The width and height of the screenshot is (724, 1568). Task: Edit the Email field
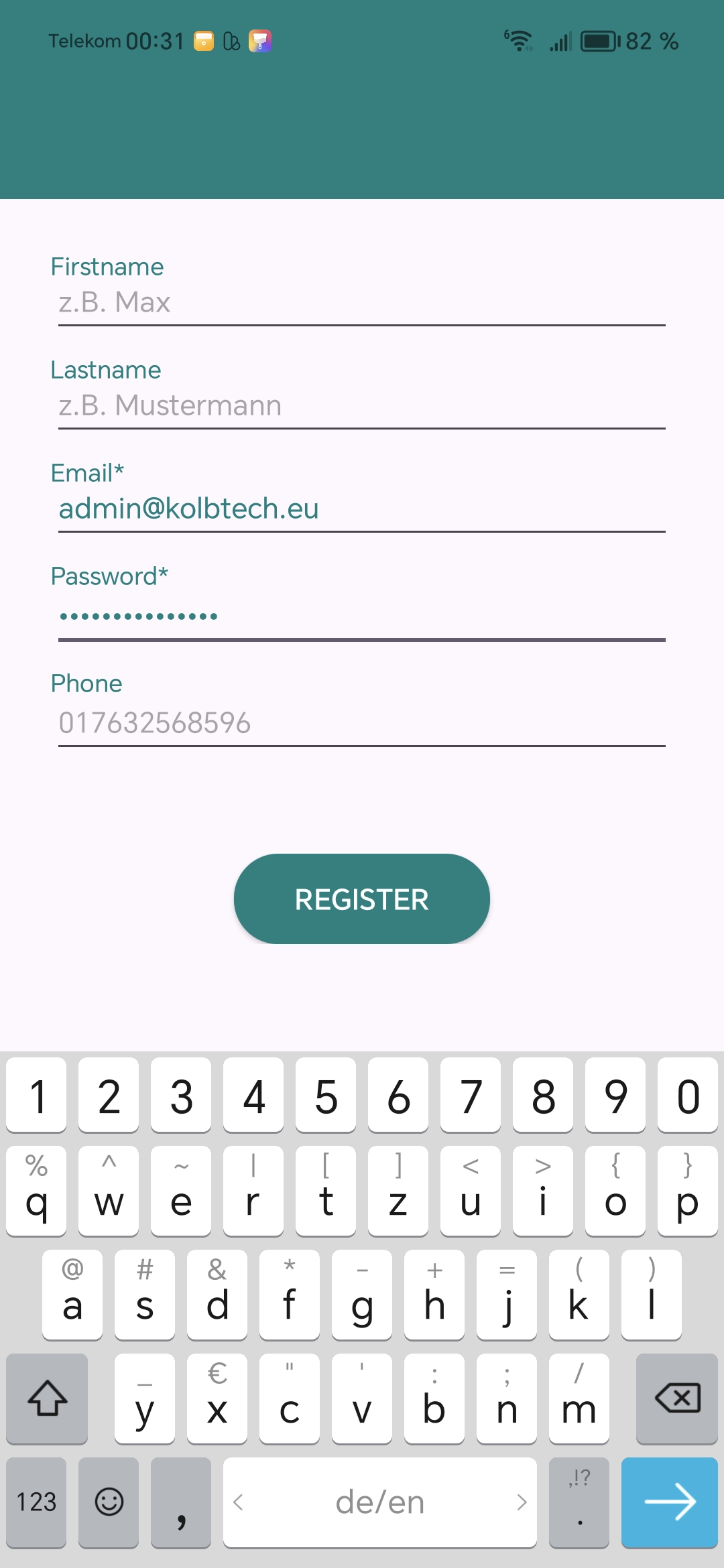click(362, 509)
